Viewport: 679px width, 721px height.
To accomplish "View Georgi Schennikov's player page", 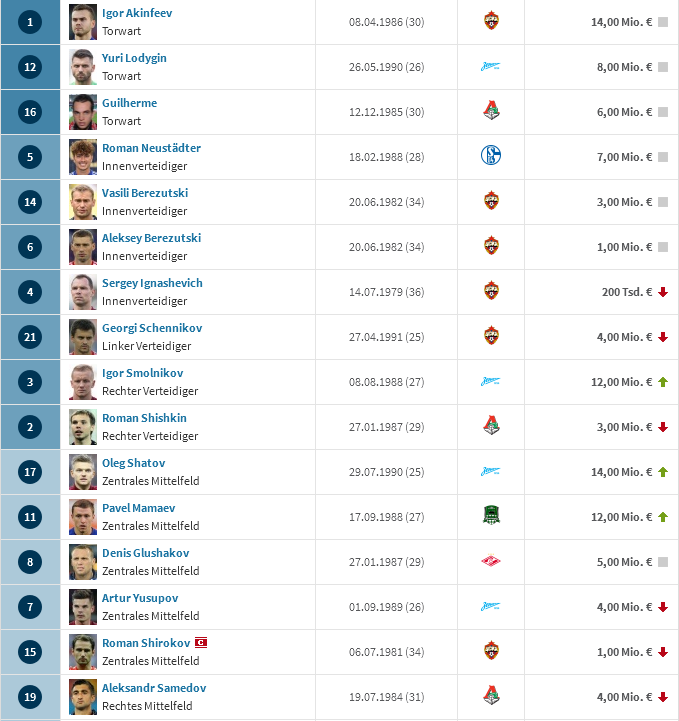I will (x=151, y=328).
